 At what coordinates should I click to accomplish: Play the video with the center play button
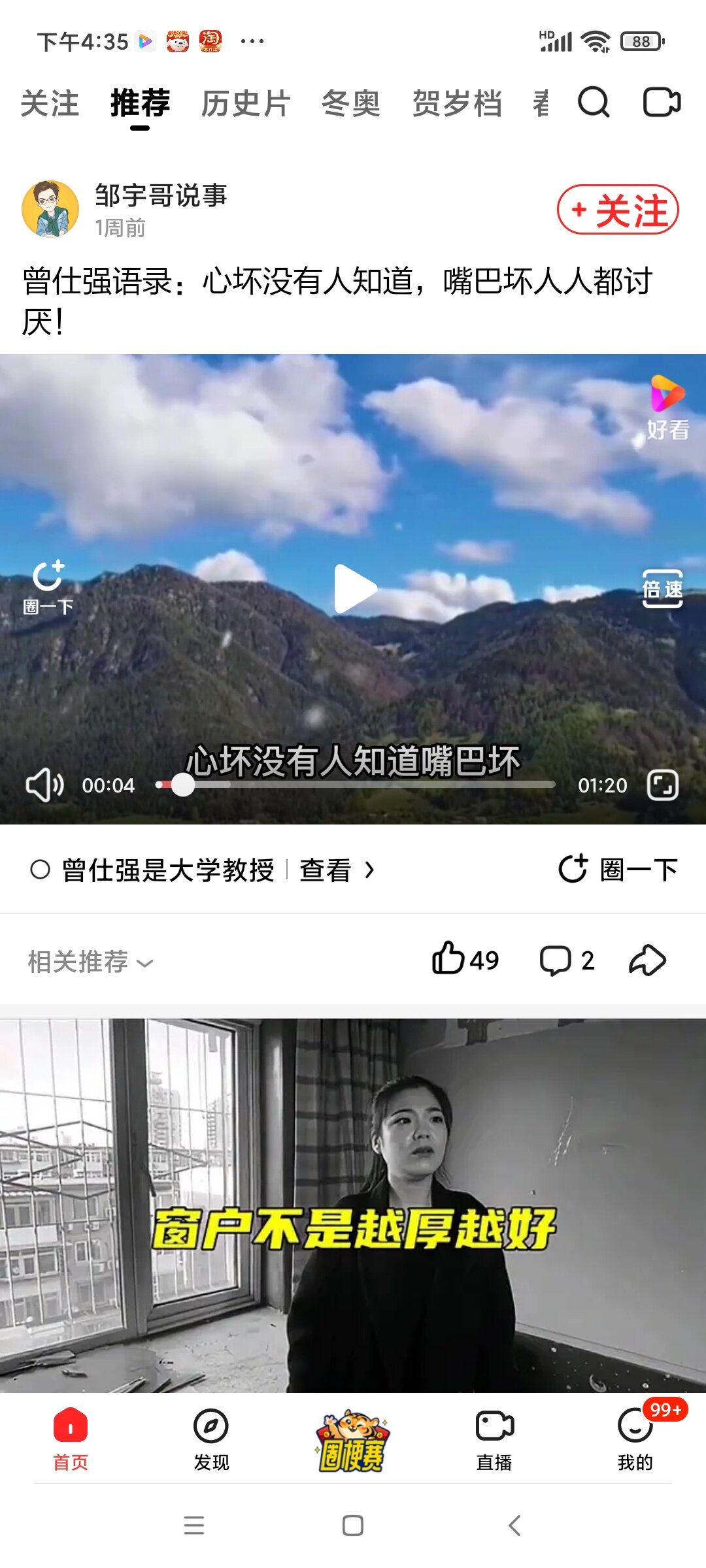(x=354, y=589)
